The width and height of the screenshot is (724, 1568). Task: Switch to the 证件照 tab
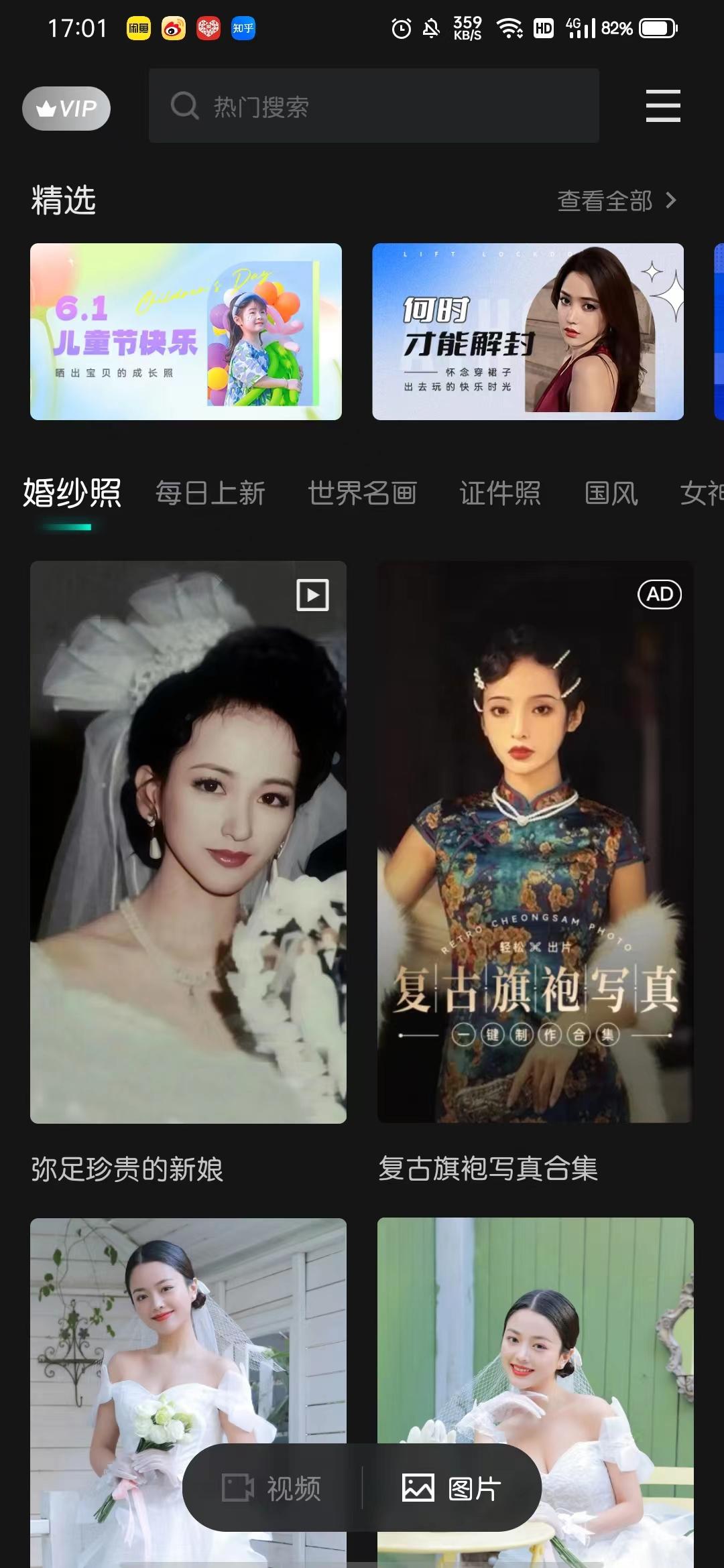(500, 494)
